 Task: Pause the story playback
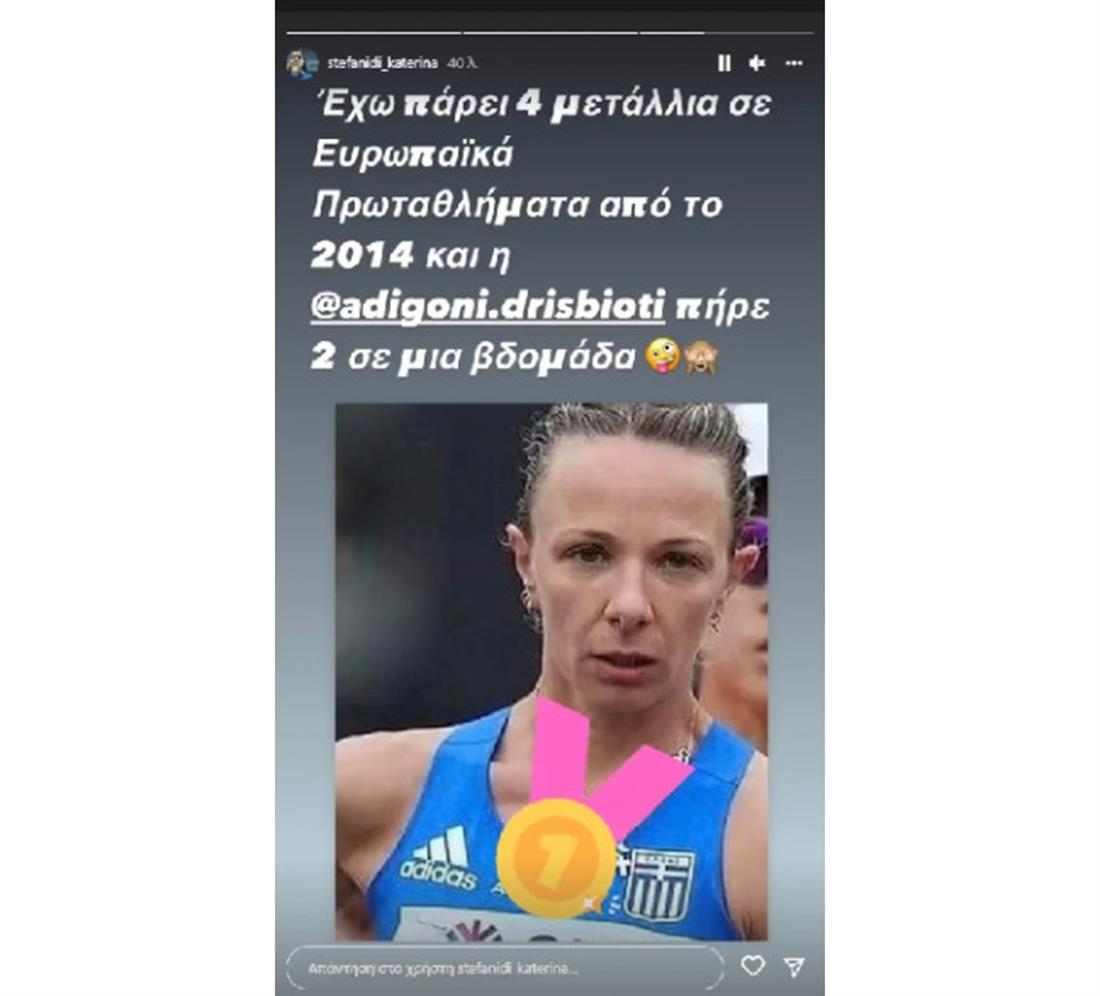click(724, 63)
